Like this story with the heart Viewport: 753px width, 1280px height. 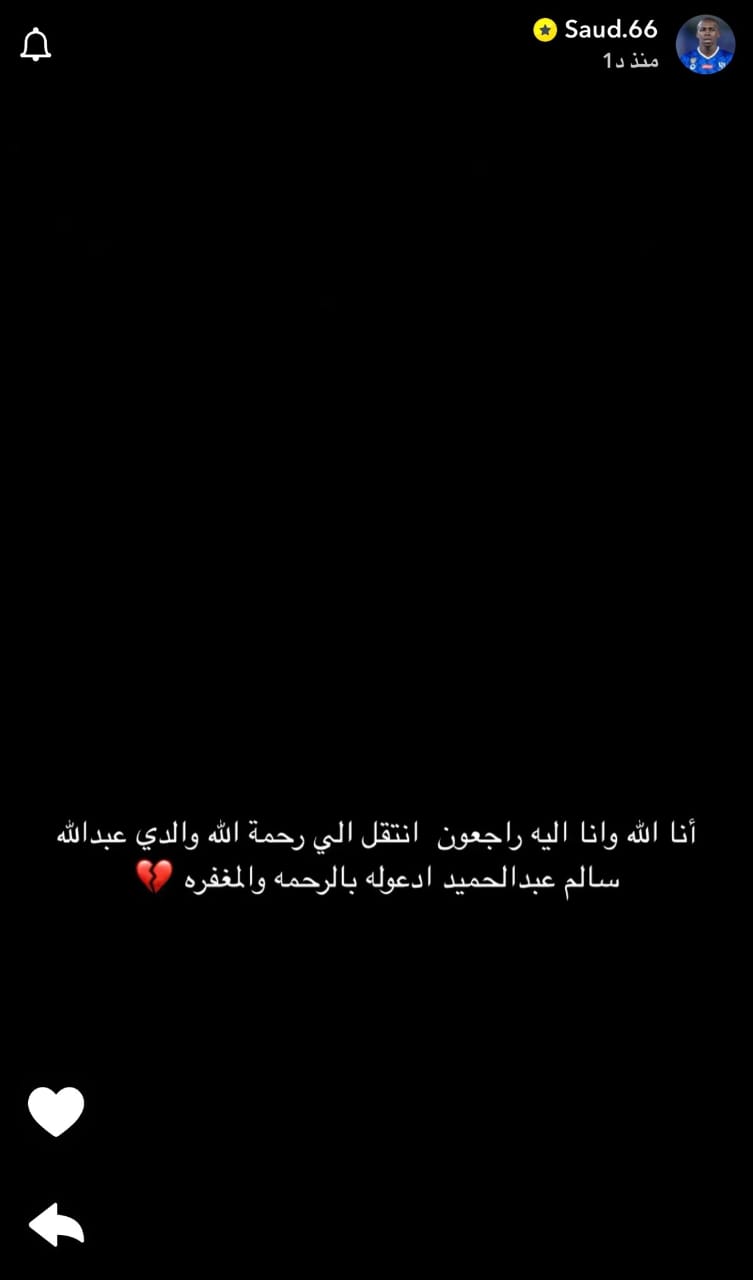[x=56, y=1111]
